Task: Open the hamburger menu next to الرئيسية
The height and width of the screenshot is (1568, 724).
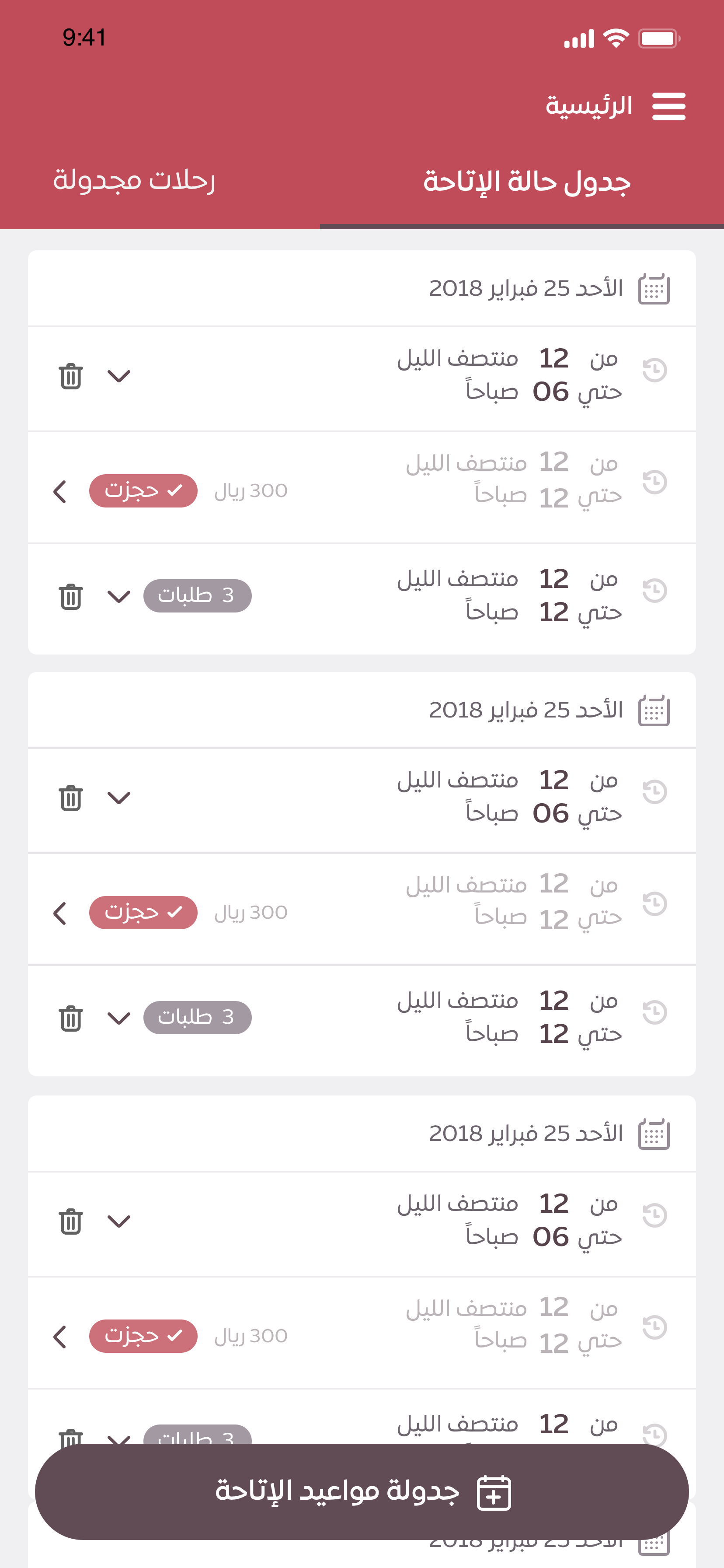Action: [668, 106]
